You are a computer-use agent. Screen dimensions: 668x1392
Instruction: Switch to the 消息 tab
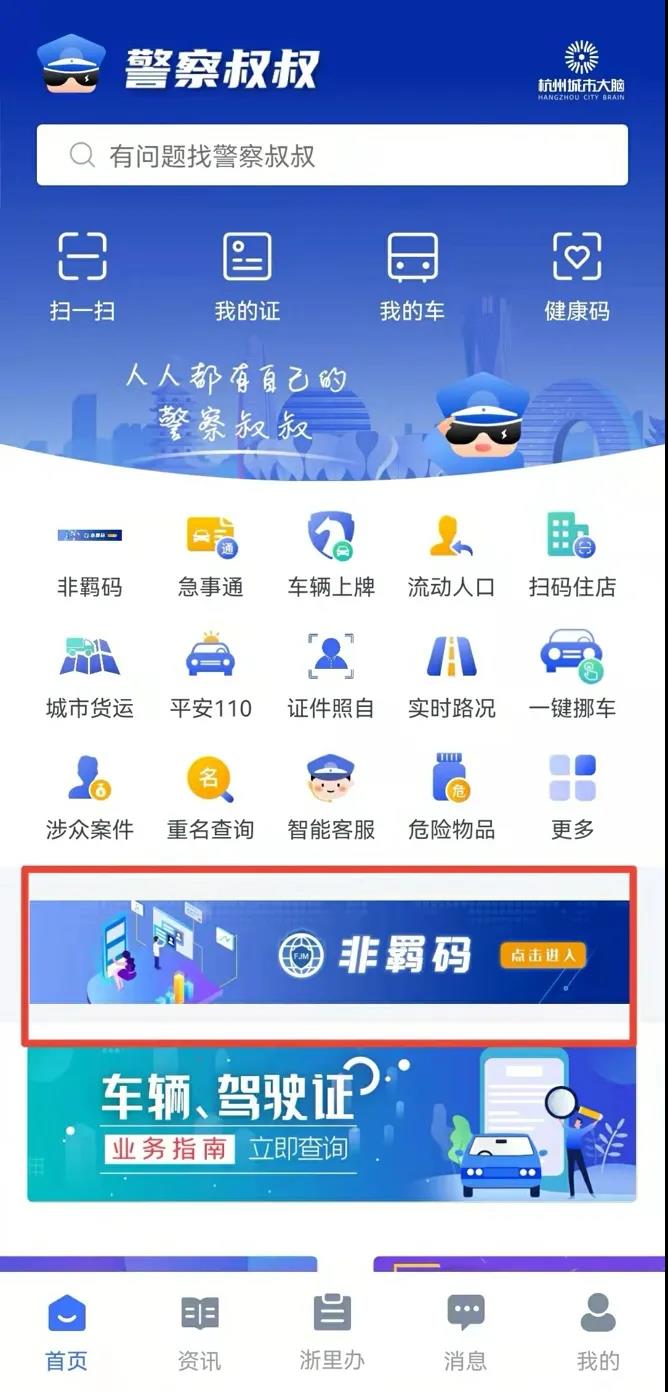465,1332
